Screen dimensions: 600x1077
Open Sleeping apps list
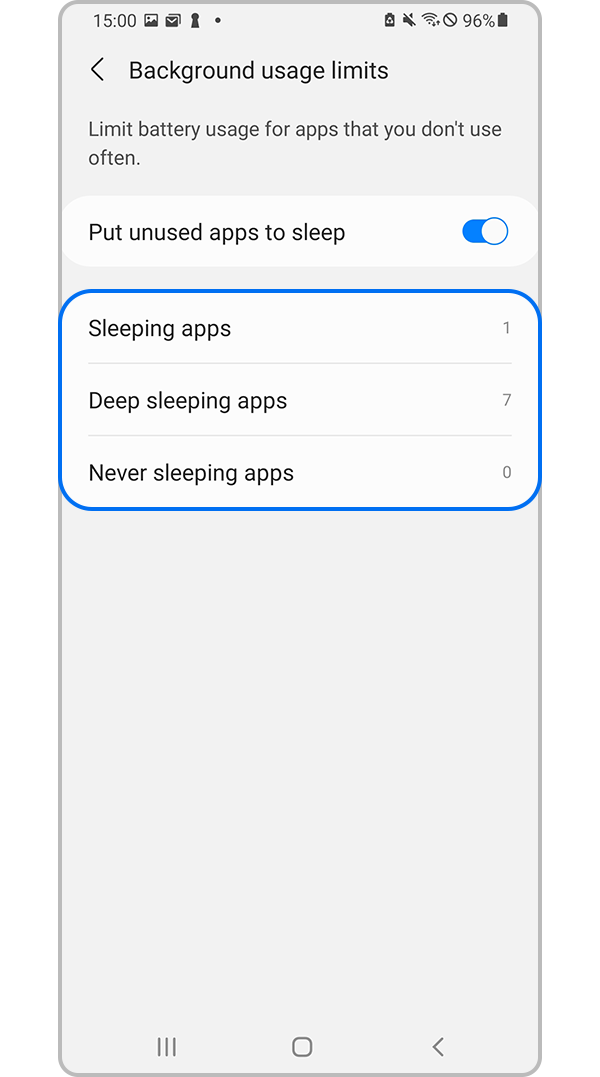click(x=299, y=328)
